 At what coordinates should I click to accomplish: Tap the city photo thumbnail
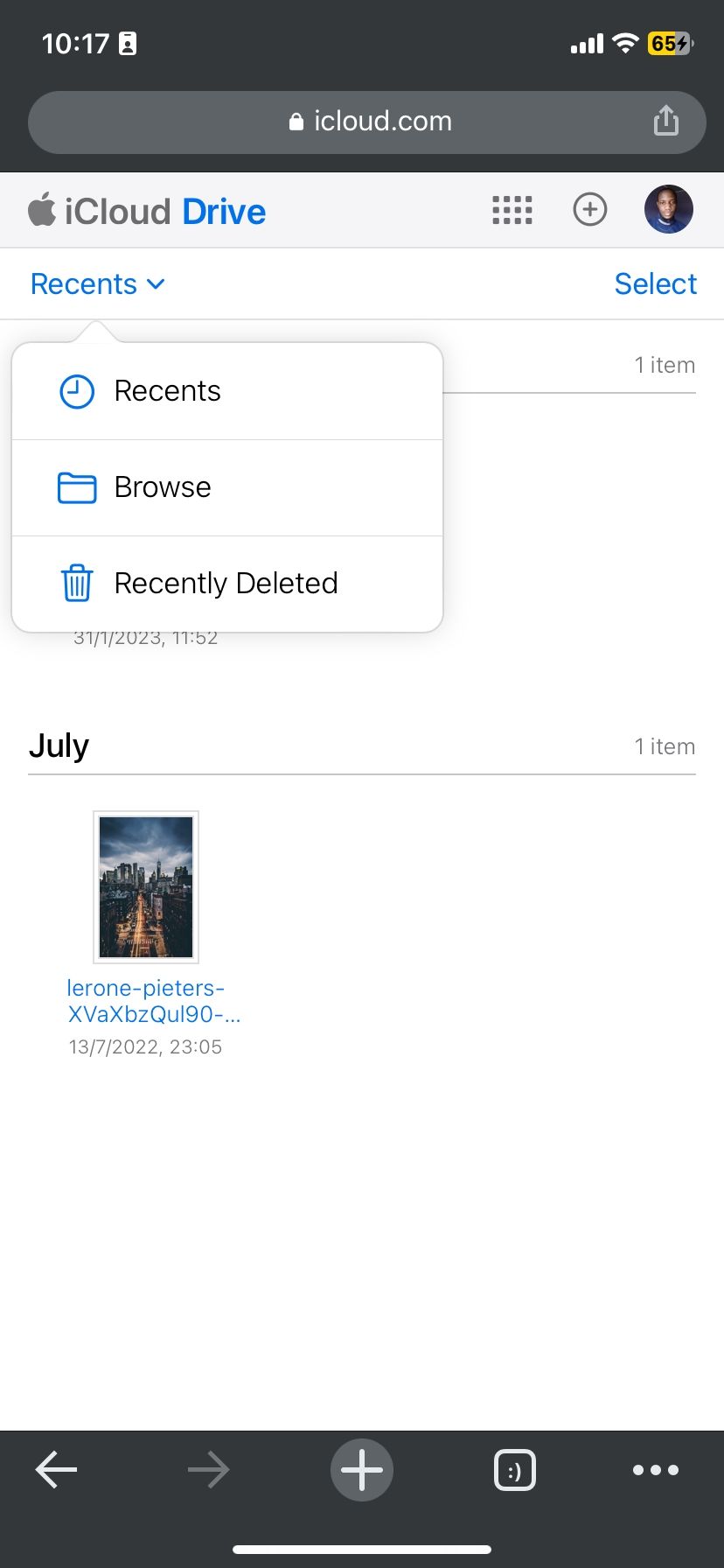[145, 886]
